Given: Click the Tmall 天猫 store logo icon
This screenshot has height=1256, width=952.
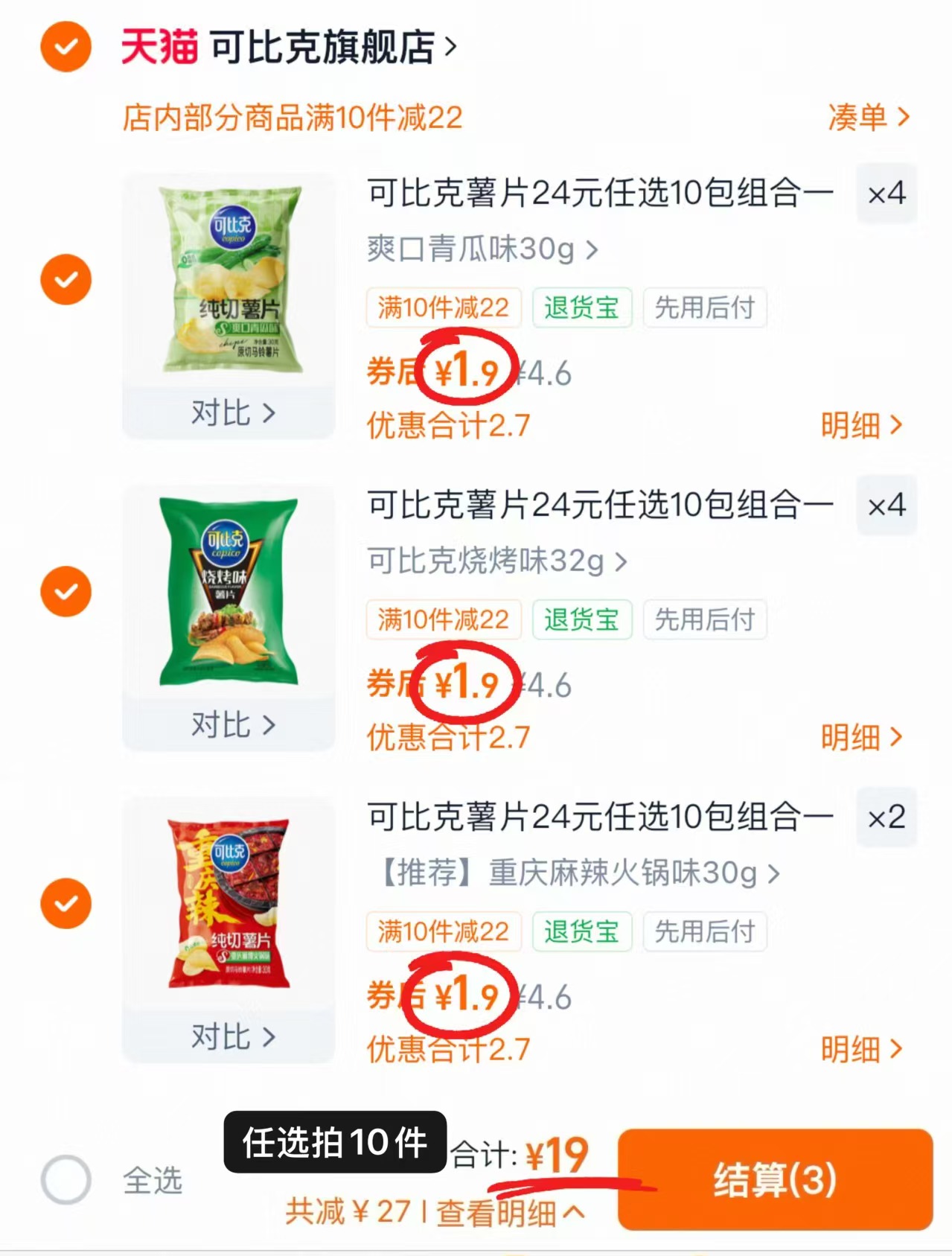Looking at the screenshot, I should [159, 45].
